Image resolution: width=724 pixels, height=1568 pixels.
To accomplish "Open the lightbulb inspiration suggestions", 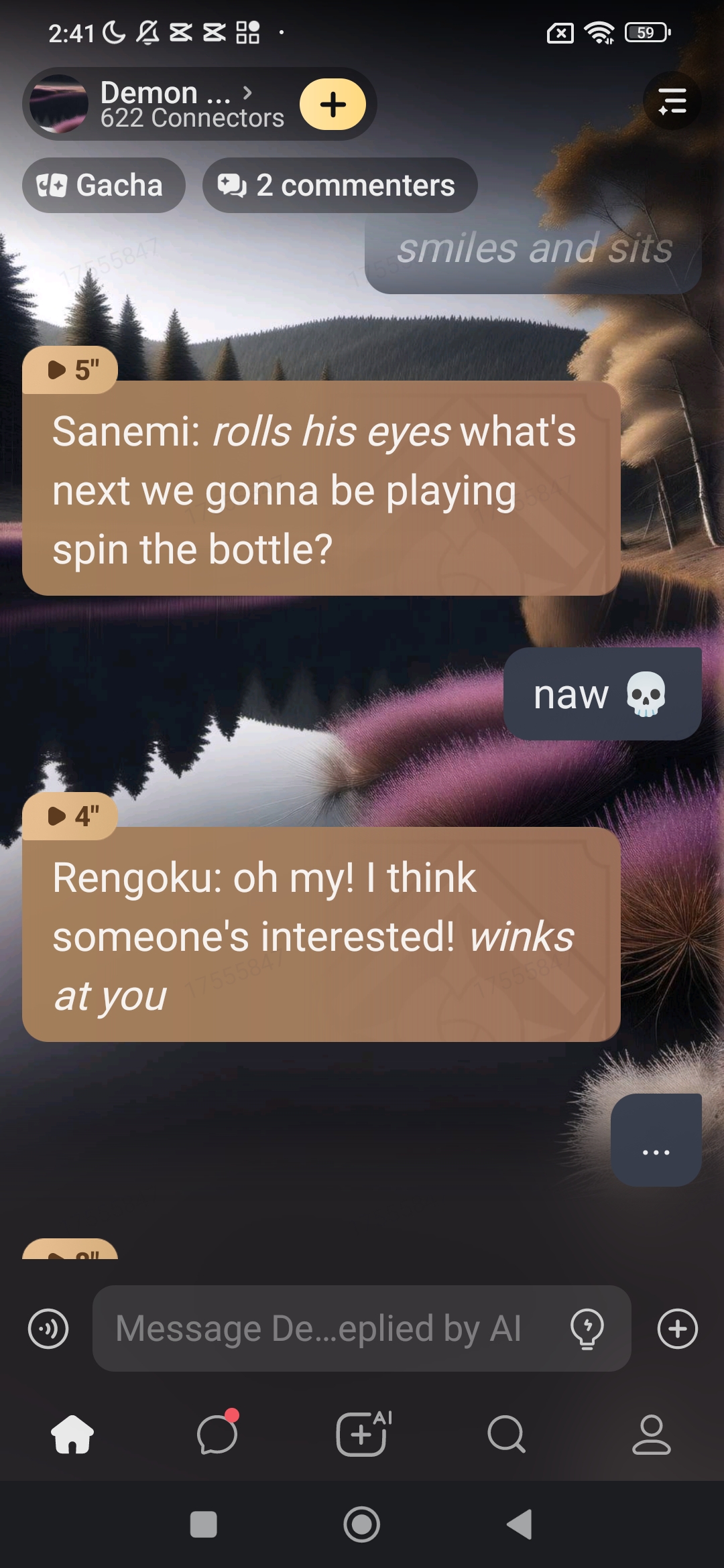I will coord(587,1329).
